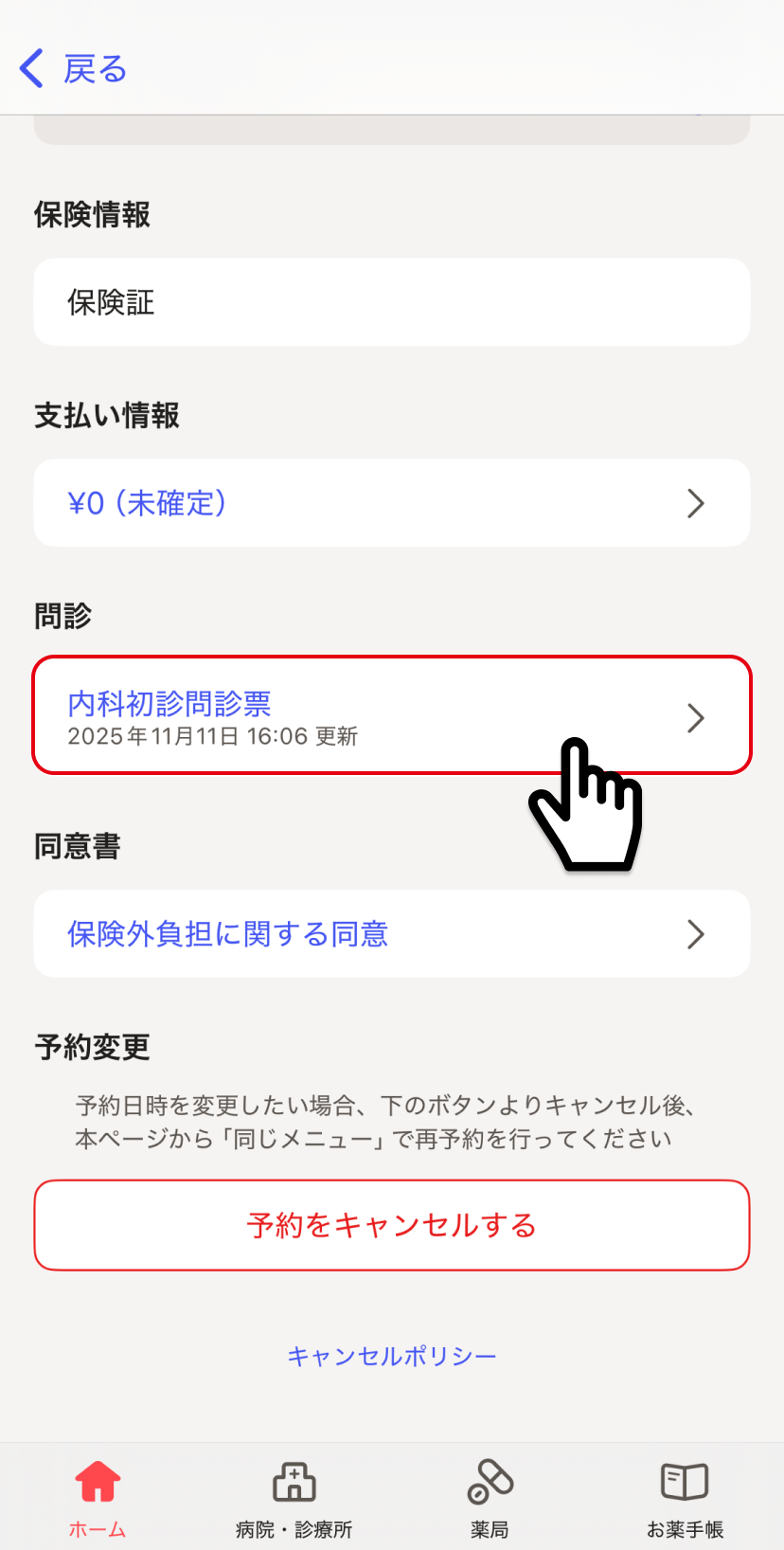View 保険外負担に関する同意 consent form
The width and height of the screenshot is (784, 1550).
(x=392, y=934)
